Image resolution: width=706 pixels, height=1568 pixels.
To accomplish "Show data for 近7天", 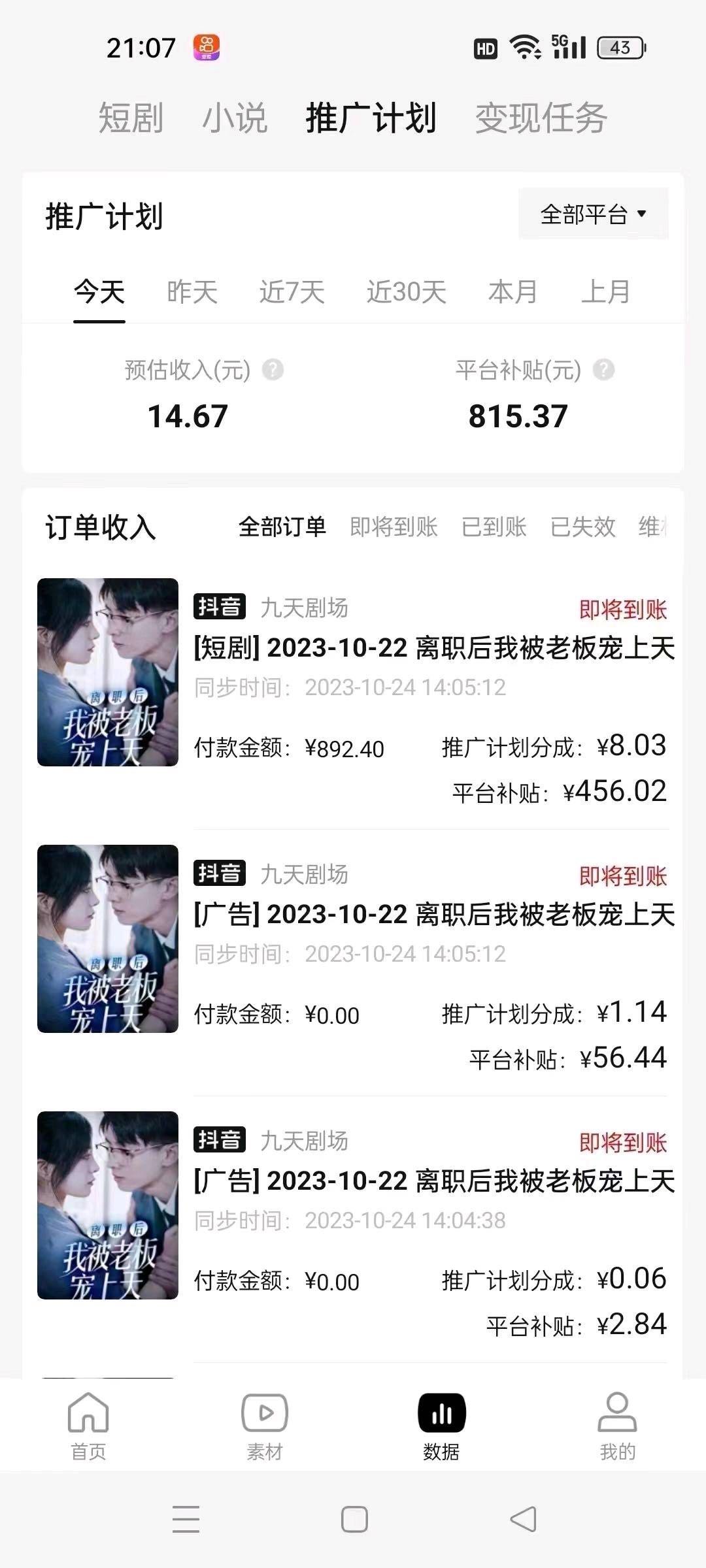I will coord(292,292).
